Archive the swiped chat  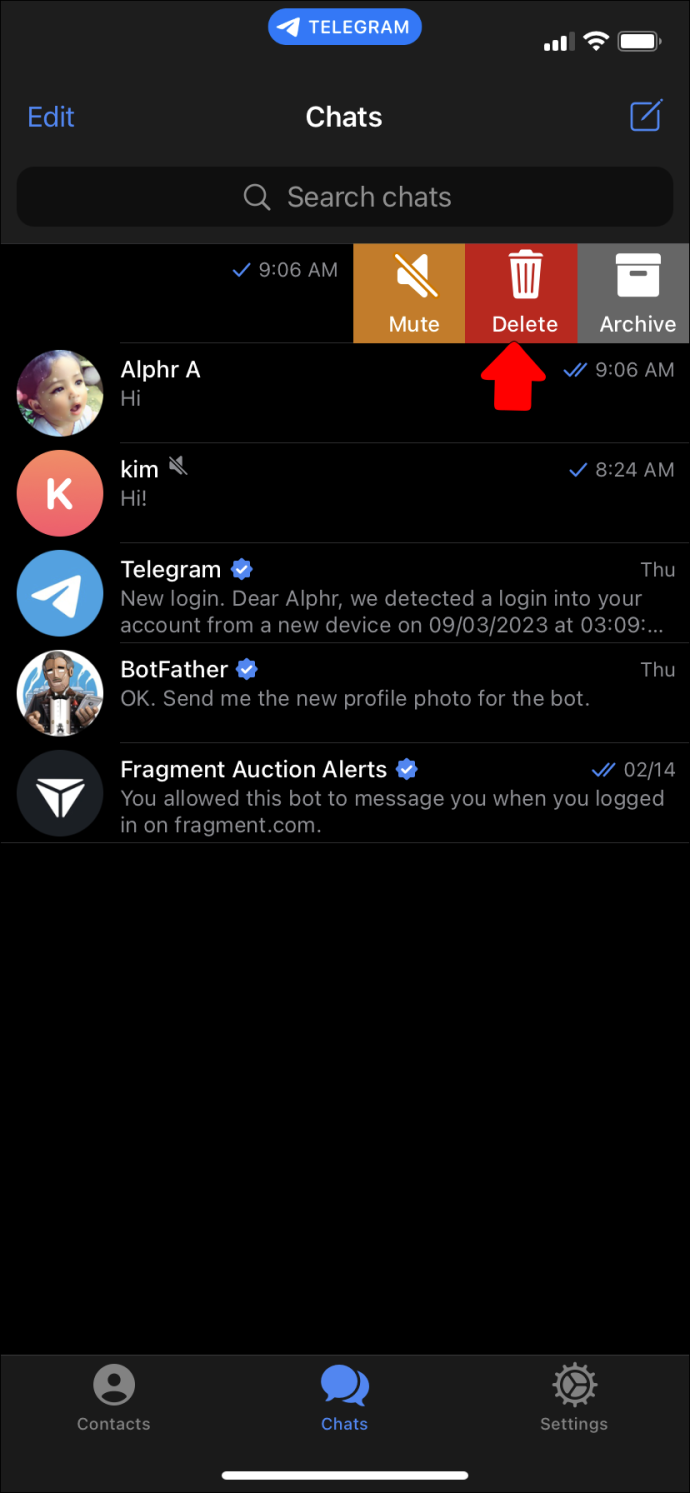pos(635,293)
